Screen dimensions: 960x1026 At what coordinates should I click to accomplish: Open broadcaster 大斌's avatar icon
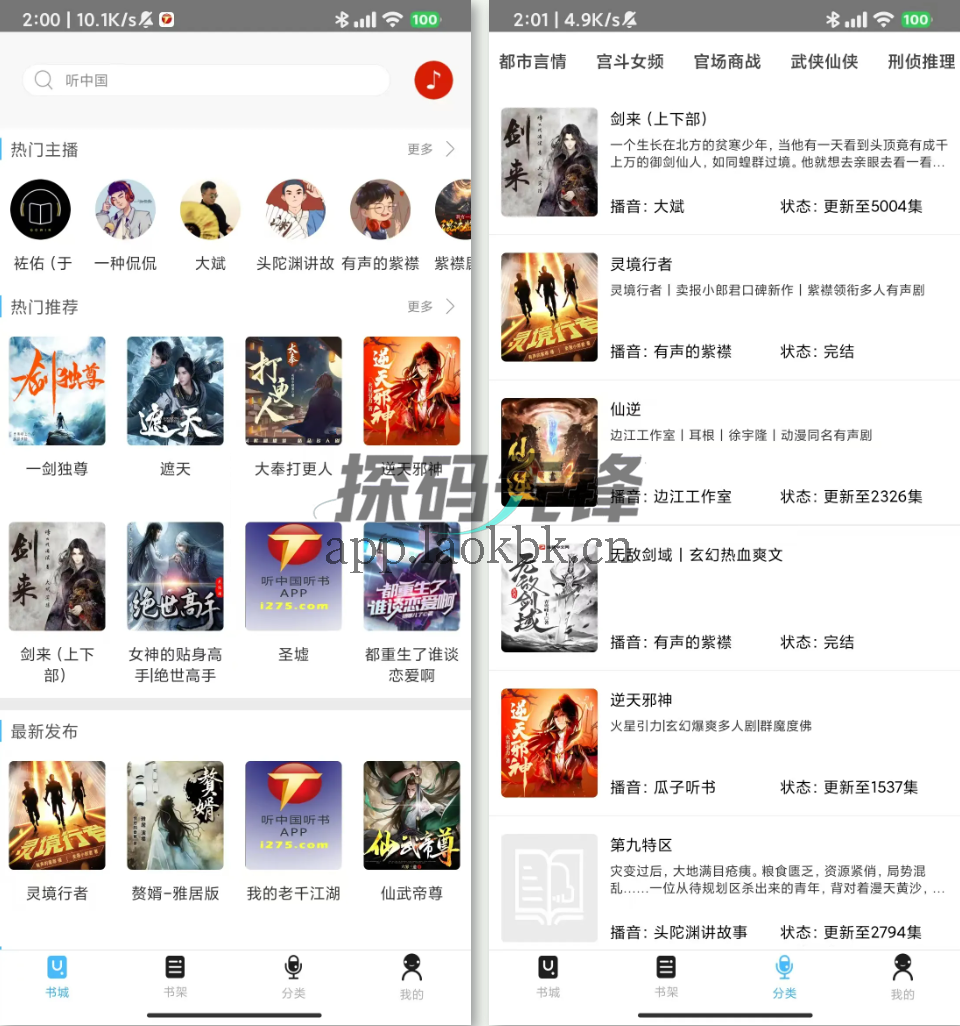(x=209, y=209)
